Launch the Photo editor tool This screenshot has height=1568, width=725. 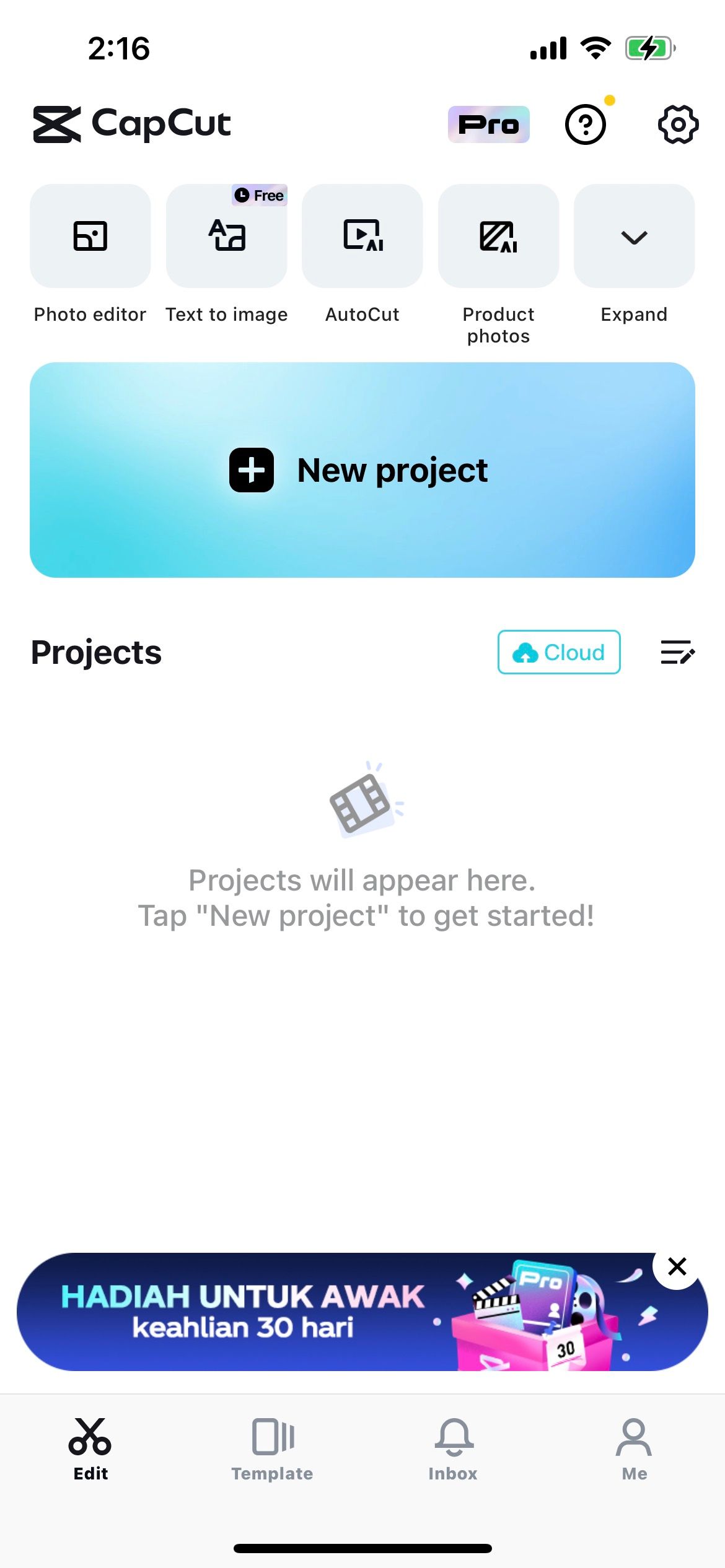point(90,236)
